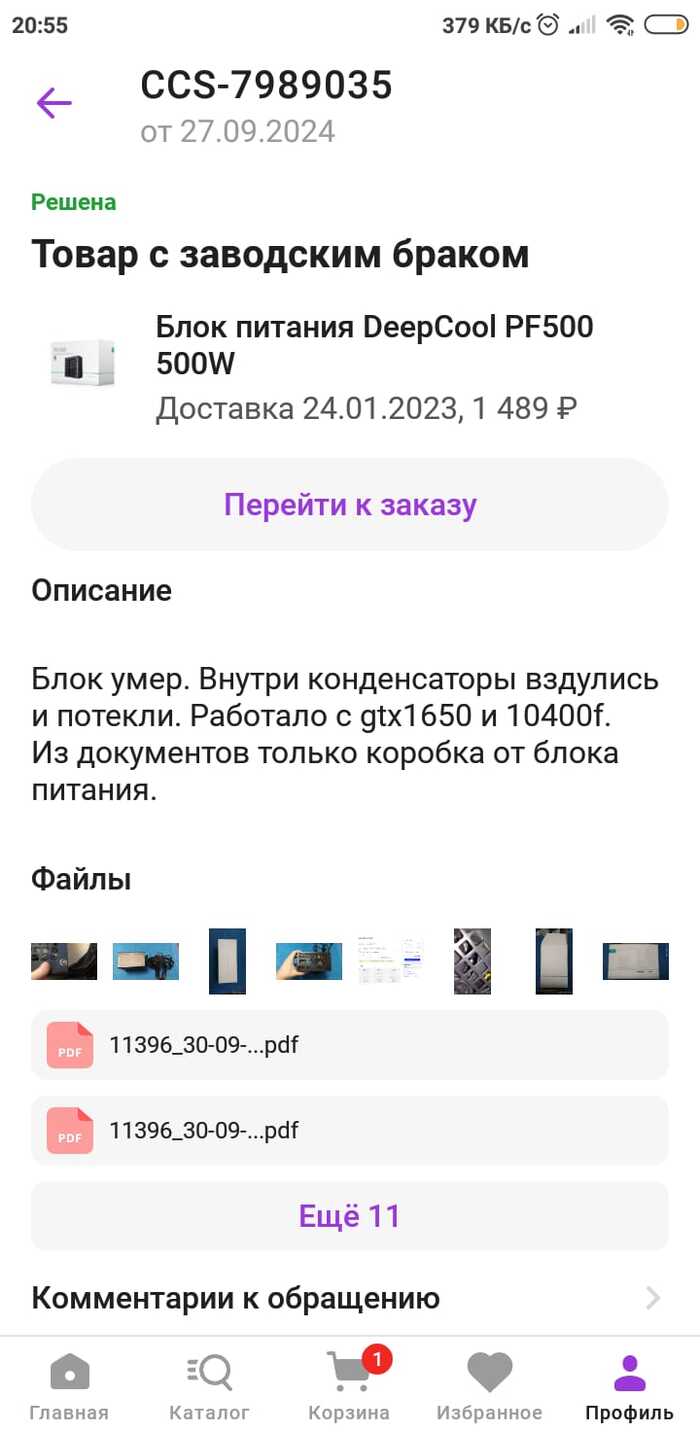
Task: Go back using the purple arrow
Action: tap(54, 103)
